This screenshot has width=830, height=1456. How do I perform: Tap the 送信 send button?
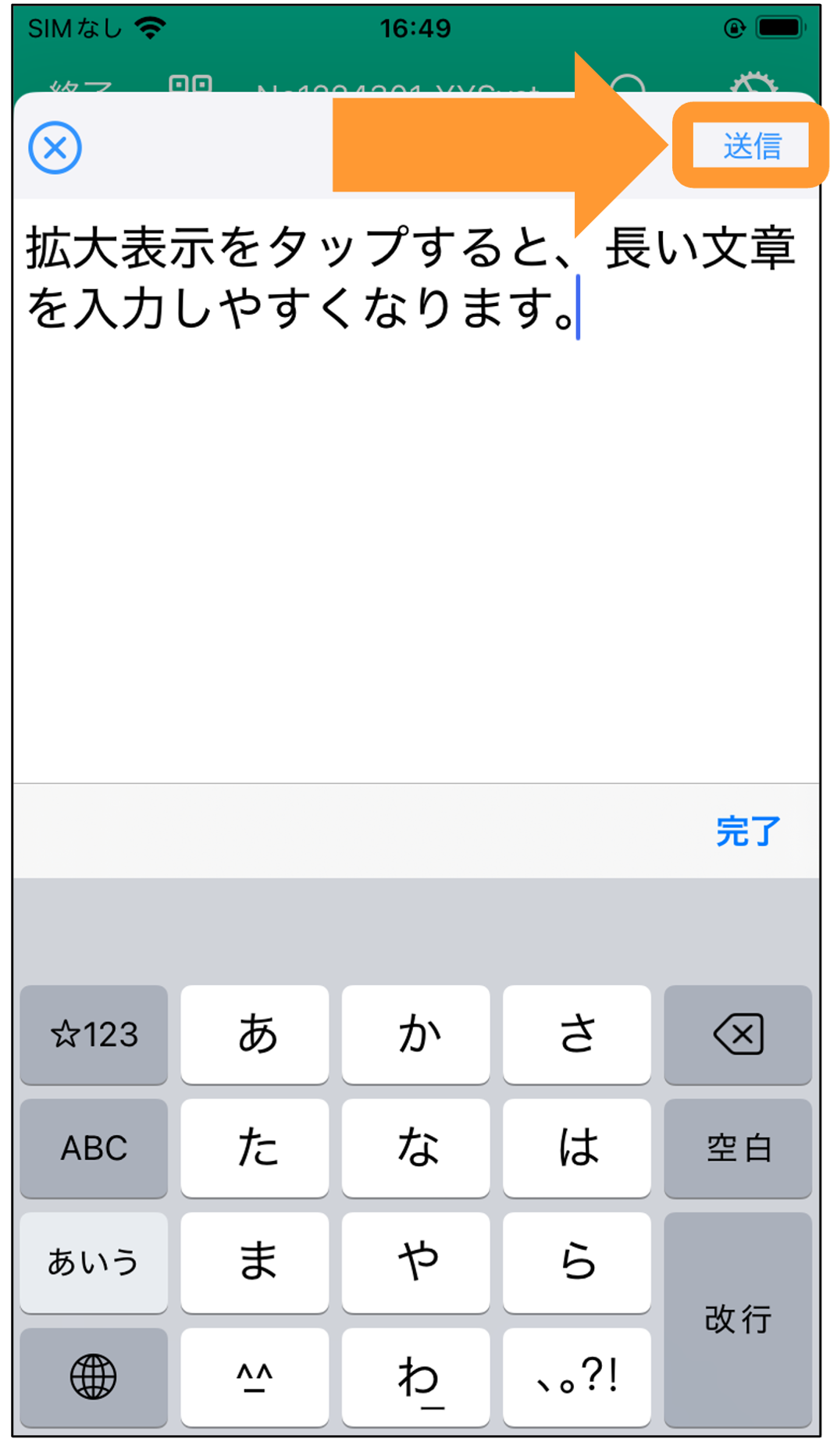751,146
